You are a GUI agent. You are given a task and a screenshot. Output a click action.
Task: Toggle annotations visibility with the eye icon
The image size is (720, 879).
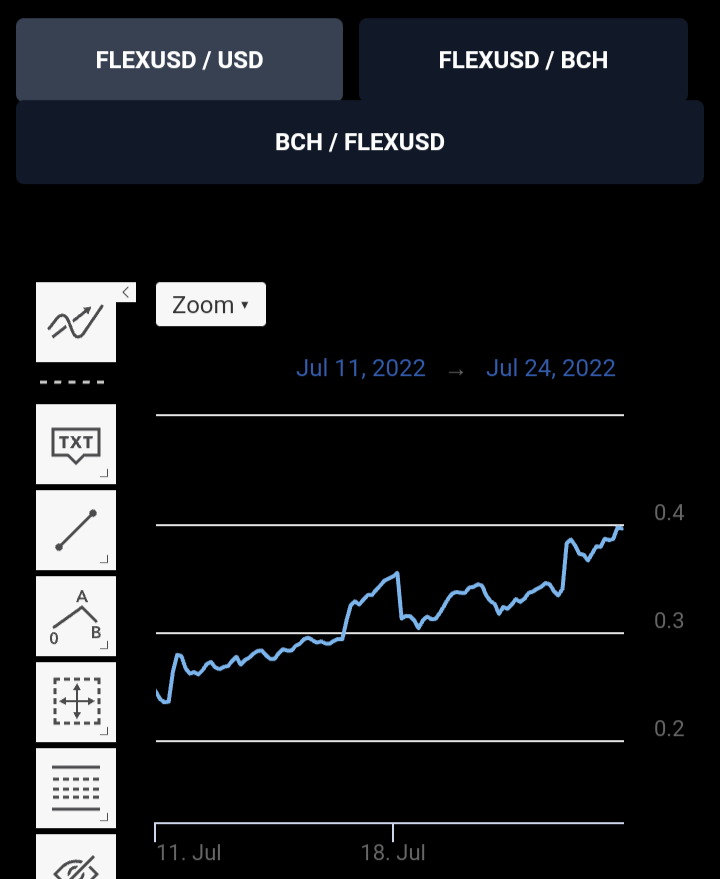tap(76, 858)
